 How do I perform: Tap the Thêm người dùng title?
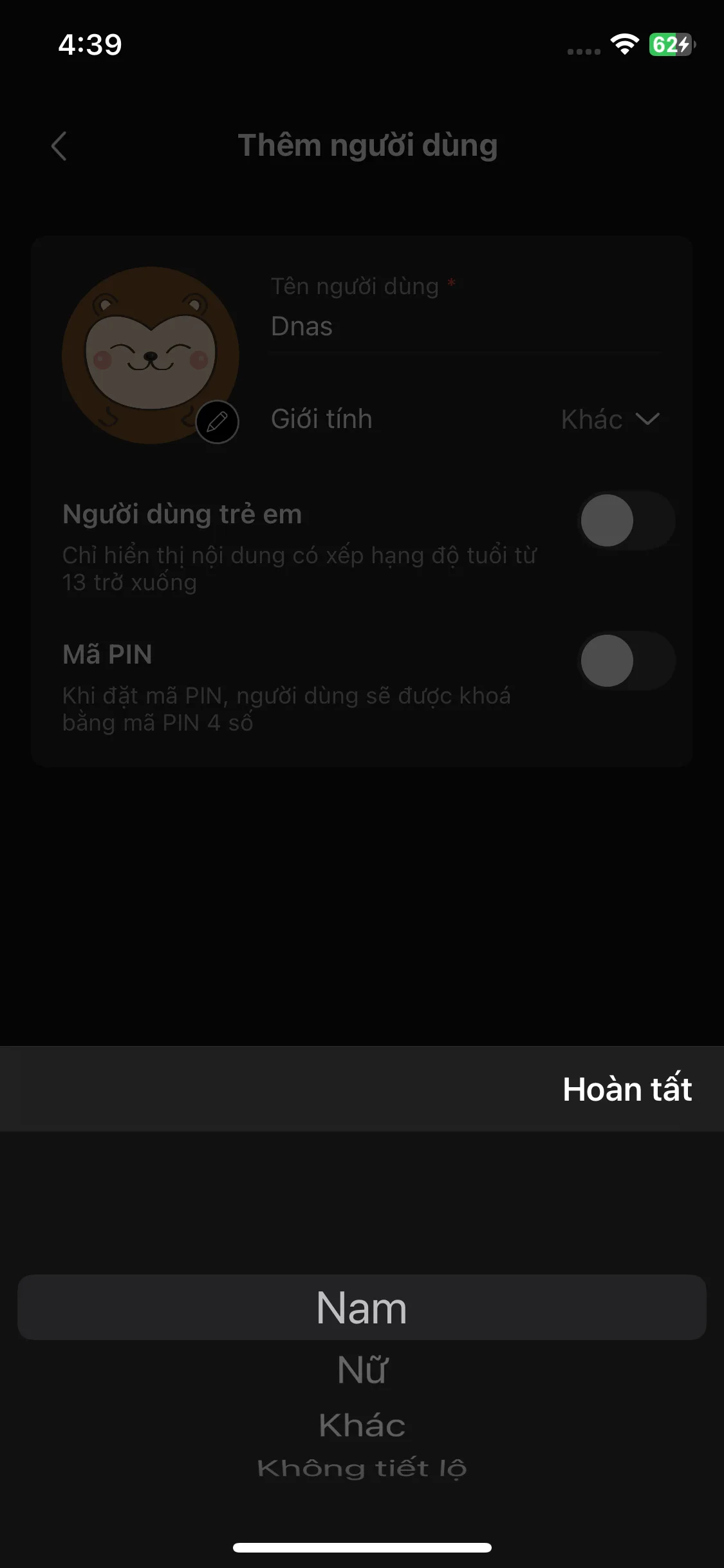367,145
